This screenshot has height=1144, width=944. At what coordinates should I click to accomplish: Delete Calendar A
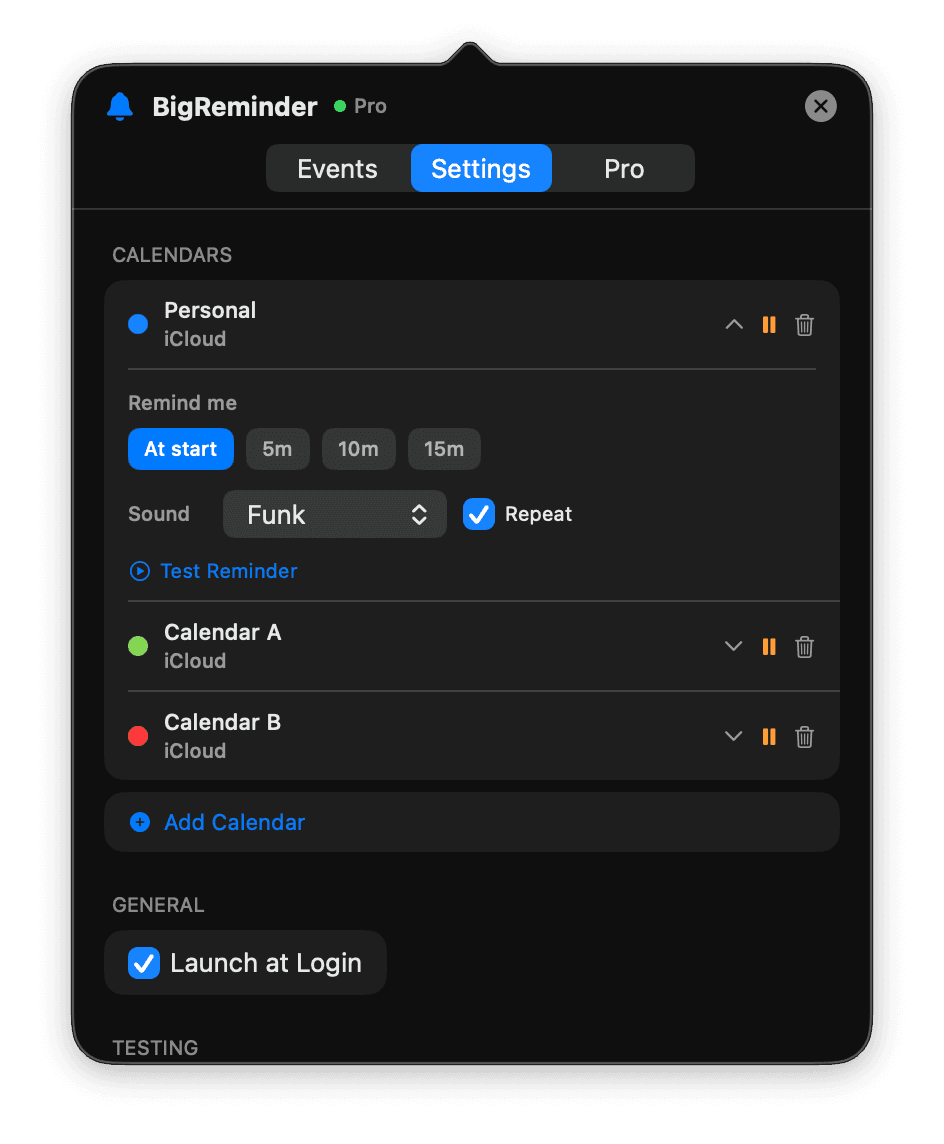804,647
